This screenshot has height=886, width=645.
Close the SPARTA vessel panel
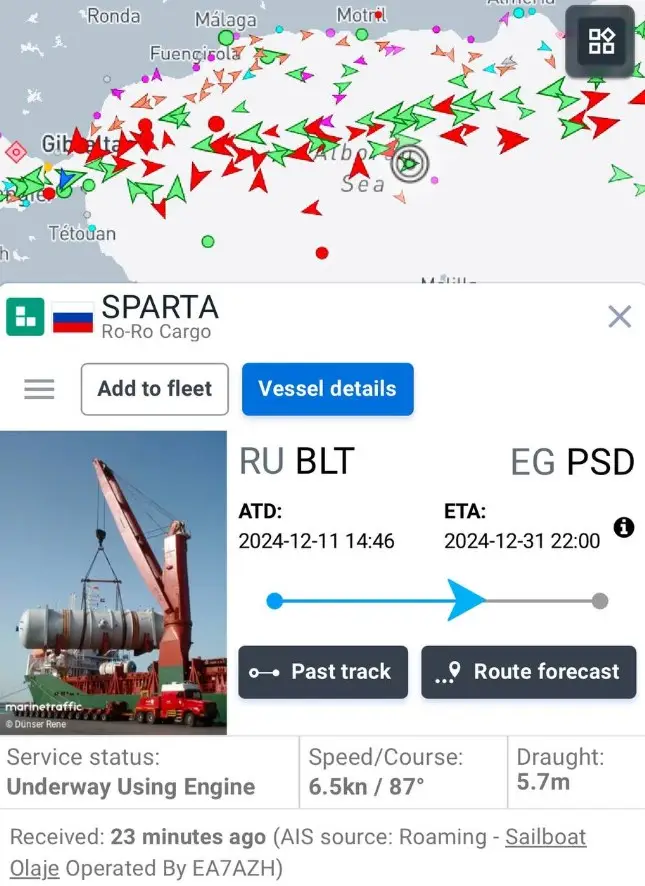coord(619,317)
